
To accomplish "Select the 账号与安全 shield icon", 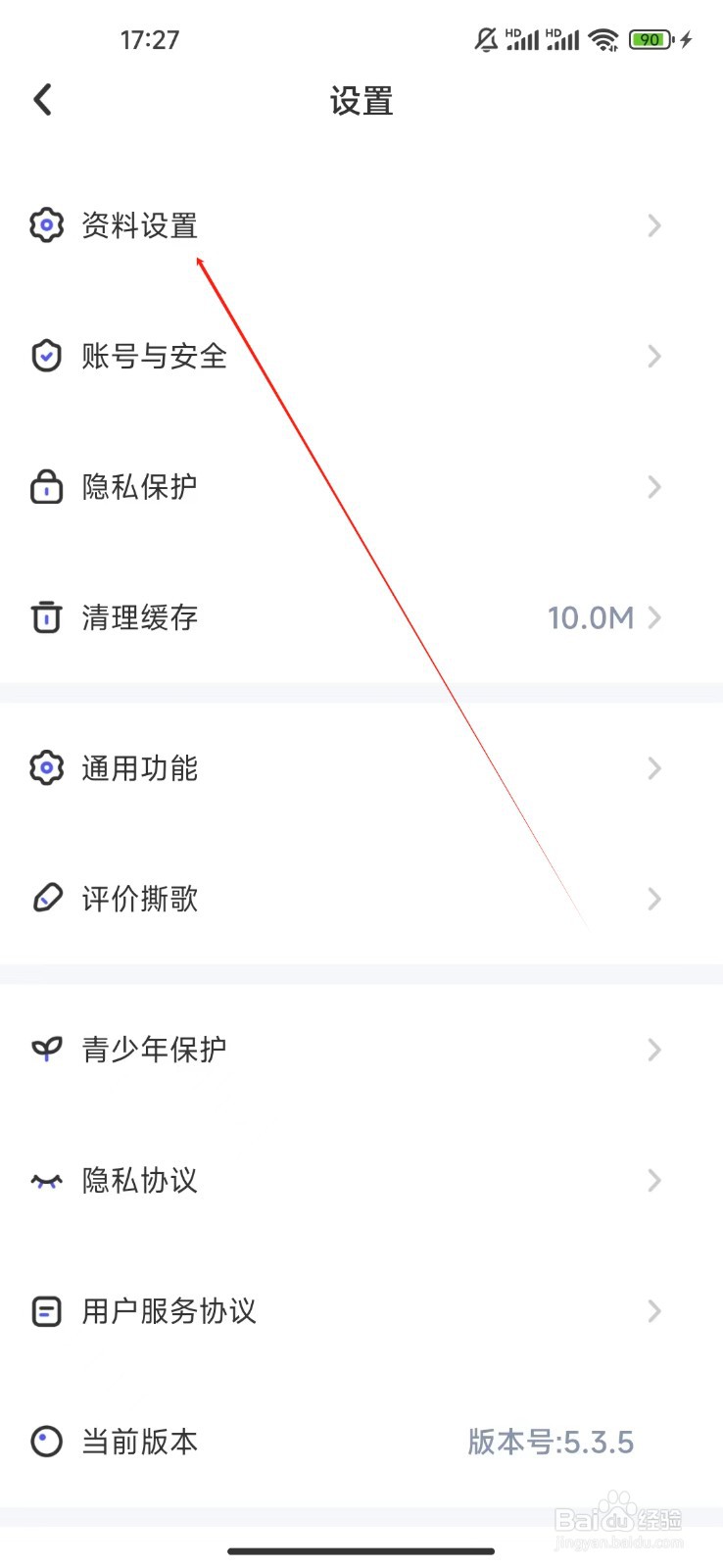I will (45, 356).
